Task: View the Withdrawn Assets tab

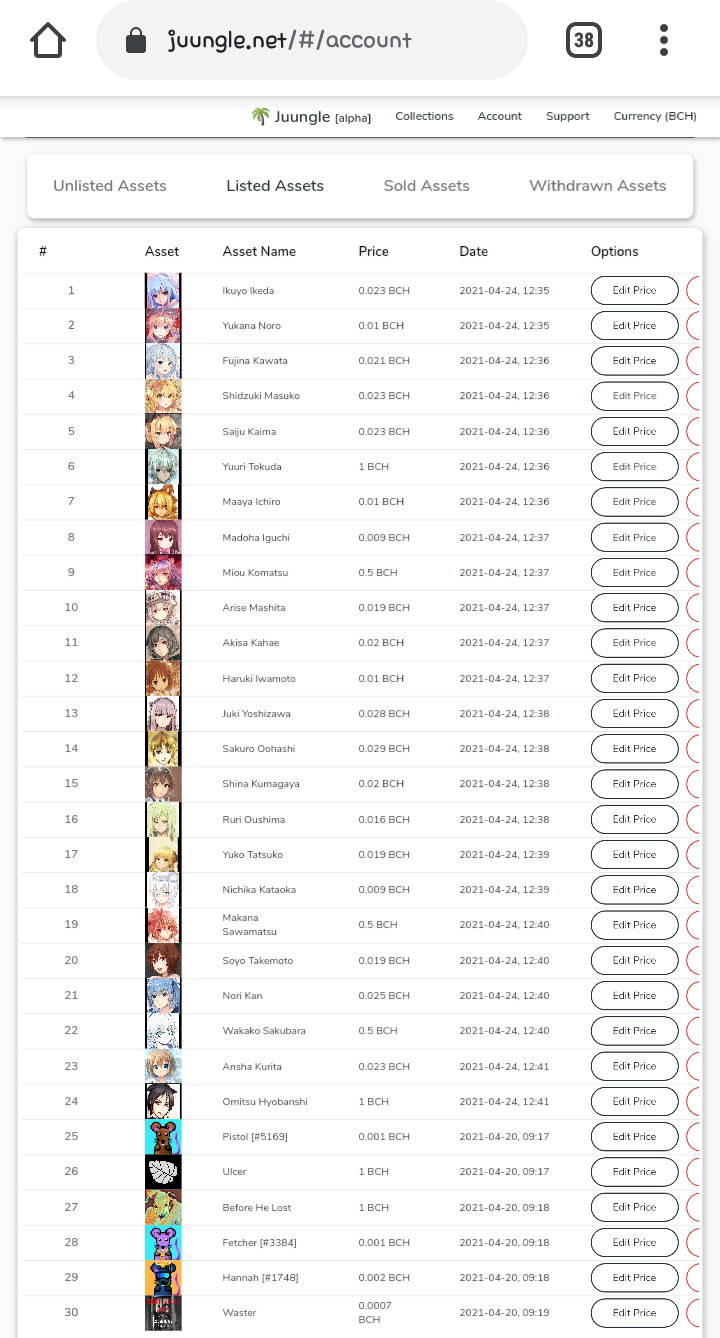Action: pos(598,186)
